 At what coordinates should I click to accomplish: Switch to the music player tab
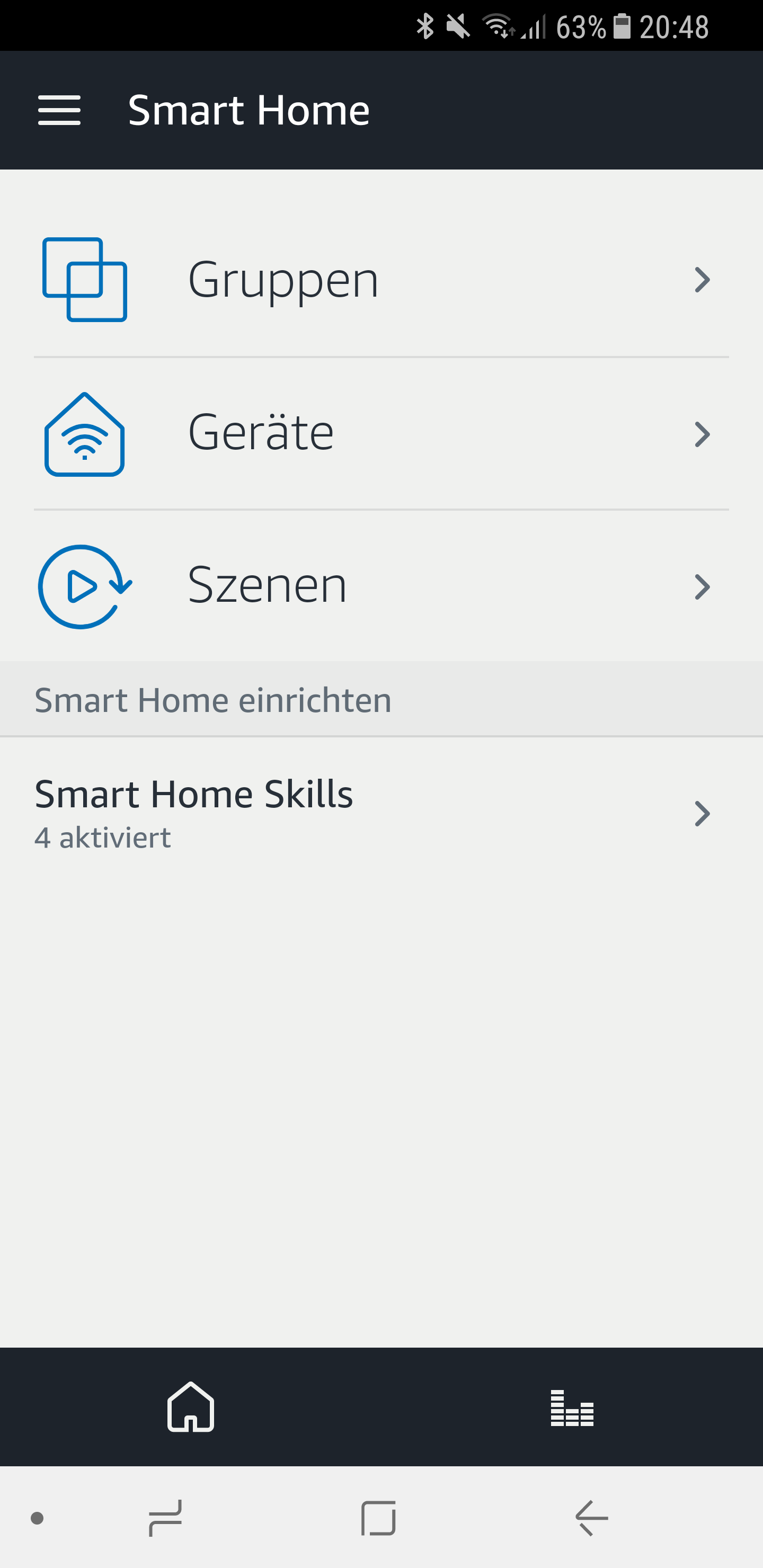(x=571, y=1406)
